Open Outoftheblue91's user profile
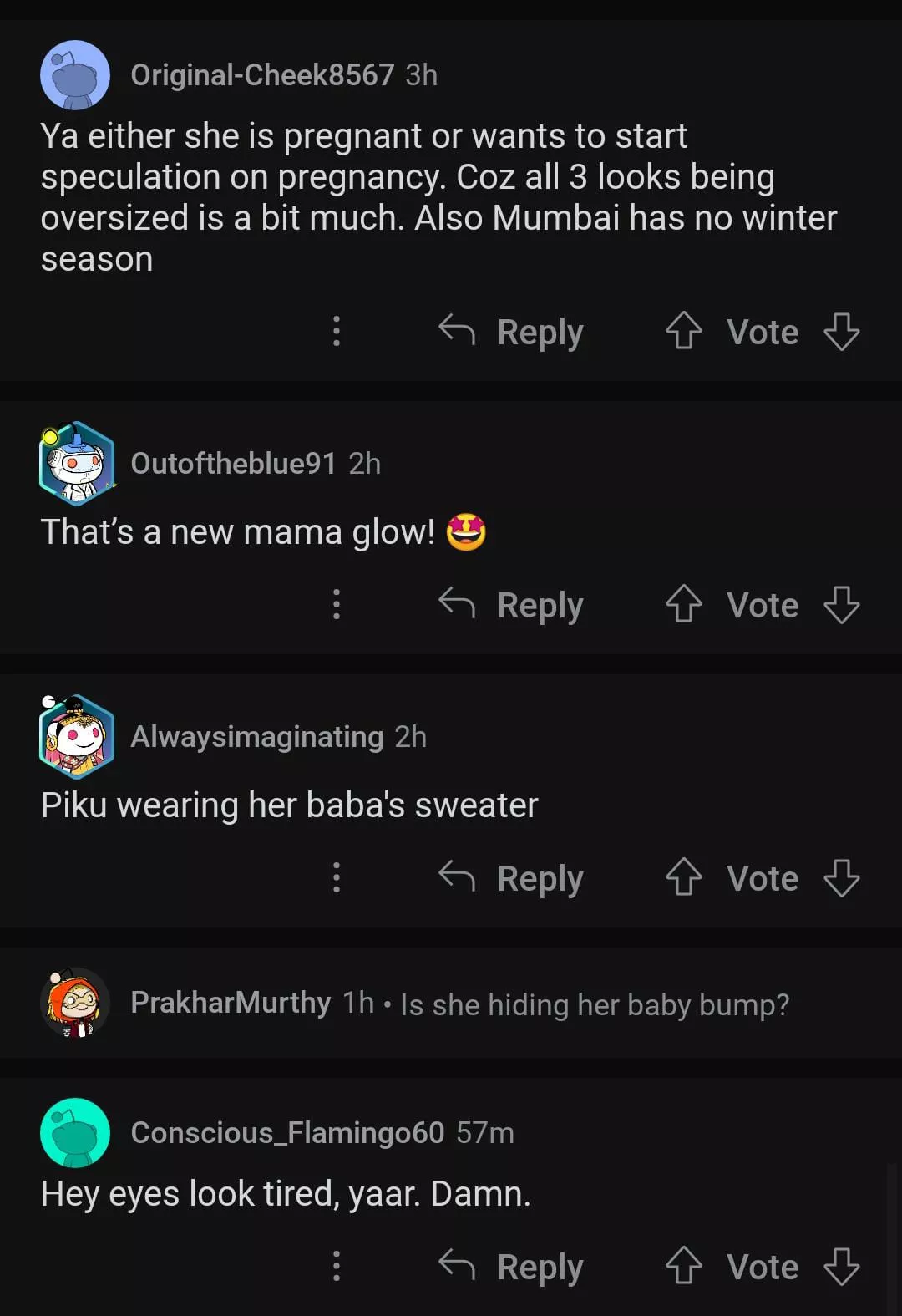Screen dimensions: 902x1316 pyautogui.click(x=233, y=464)
